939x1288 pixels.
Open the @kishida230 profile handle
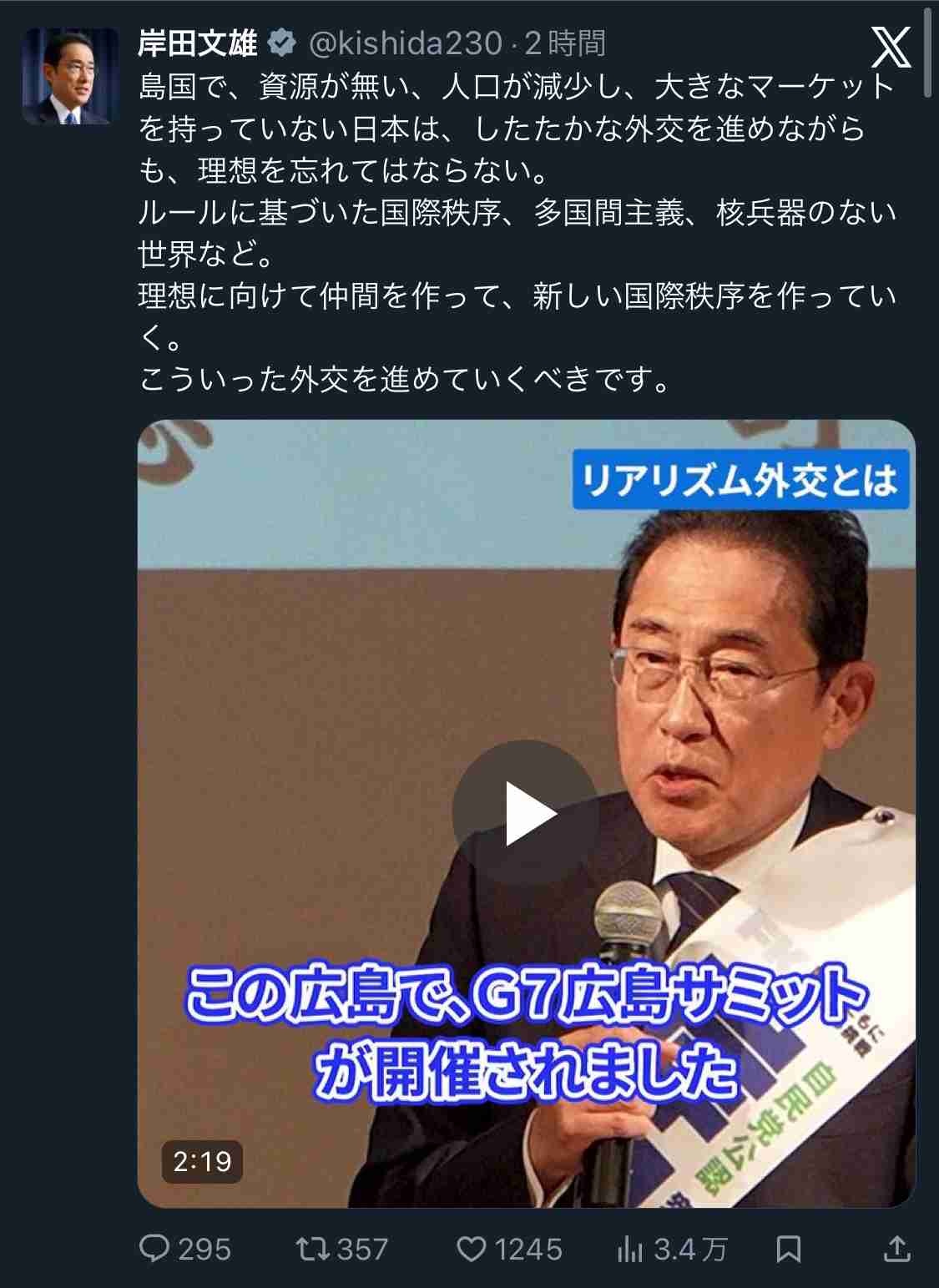point(405,43)
